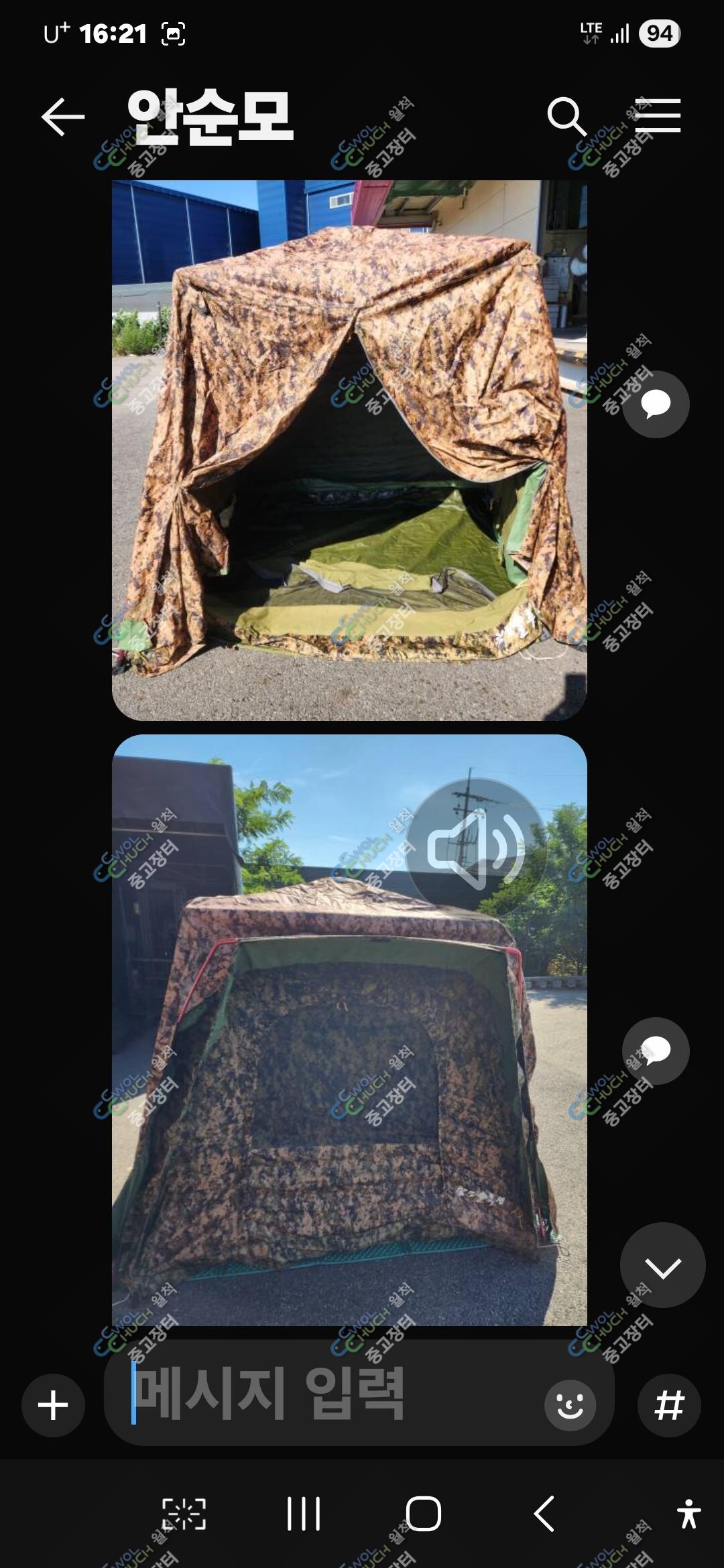Reply to the second tent photo
Viewport: 724px width, 1568px height.
656,1051
